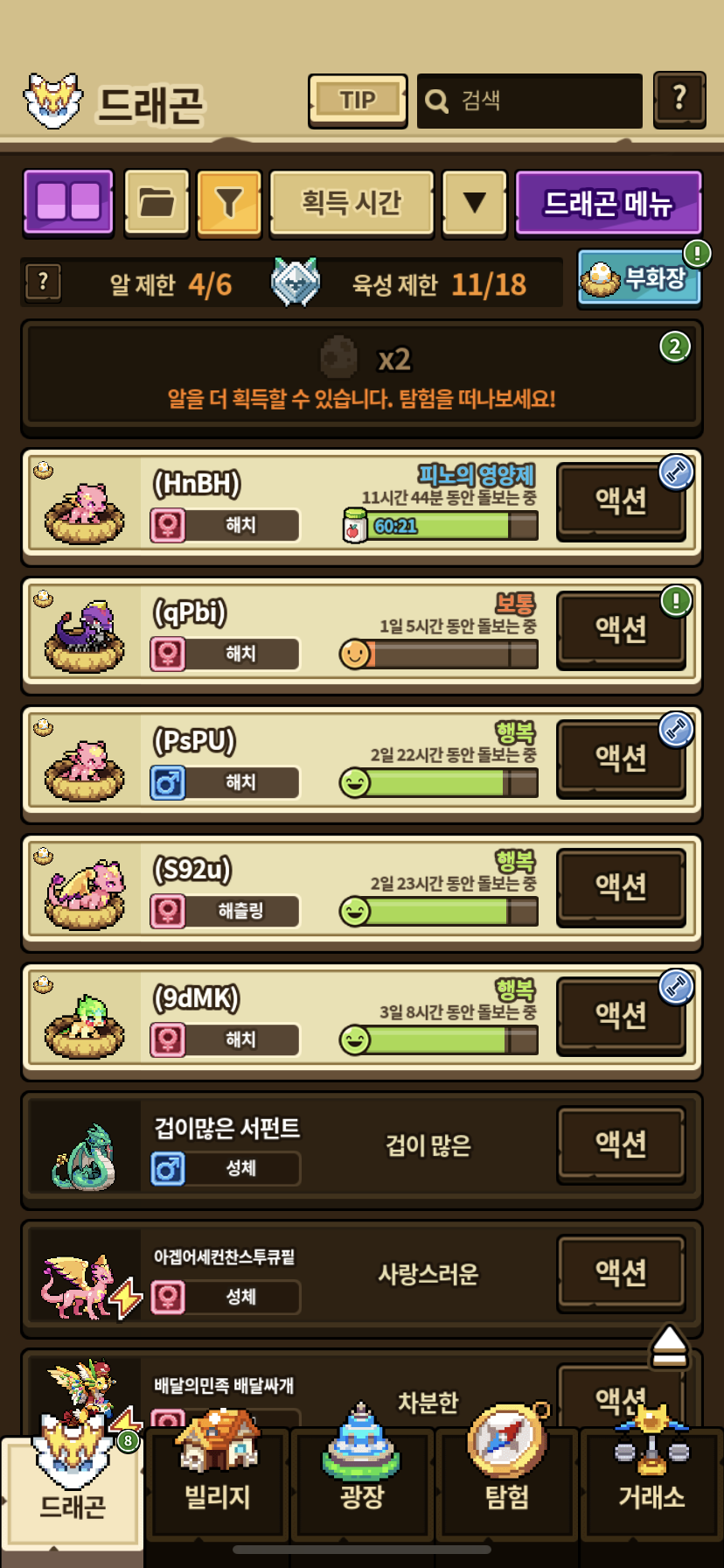This screenshot has height=1568, width=724.
Task: Tap 액션 for dragon qPbi
Action: point(621,628)
